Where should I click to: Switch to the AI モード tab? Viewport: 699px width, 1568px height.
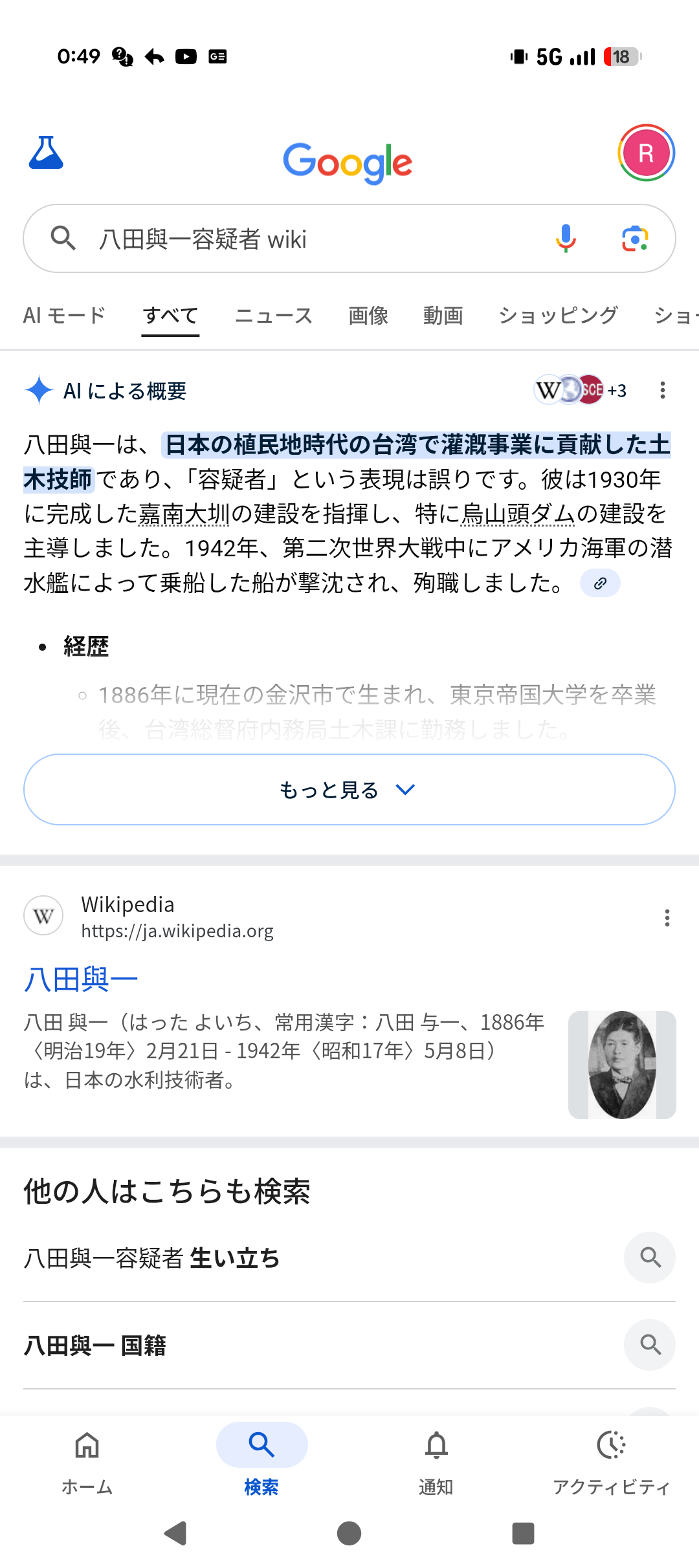pos(64,316)
